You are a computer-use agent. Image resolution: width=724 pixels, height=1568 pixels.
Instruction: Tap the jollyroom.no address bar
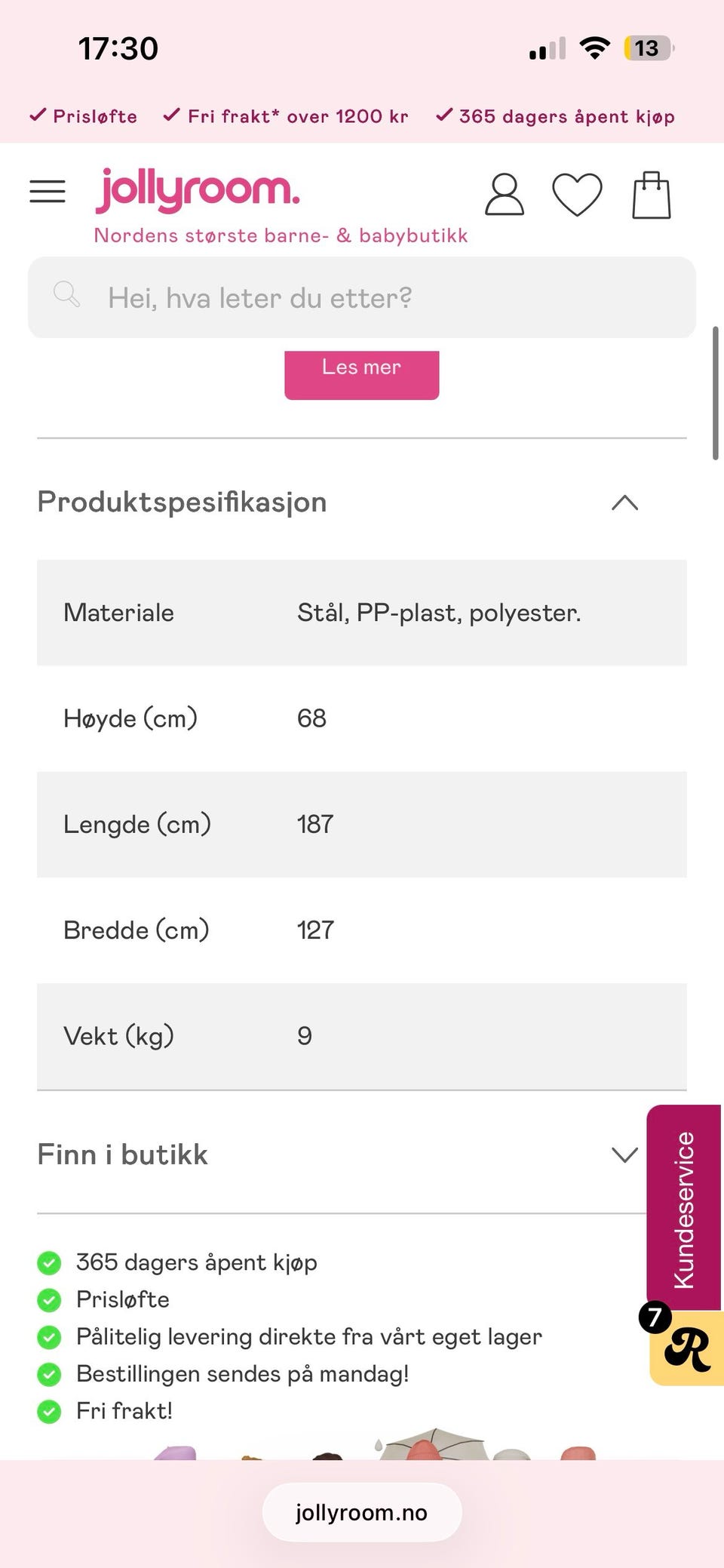(362, 1512)
